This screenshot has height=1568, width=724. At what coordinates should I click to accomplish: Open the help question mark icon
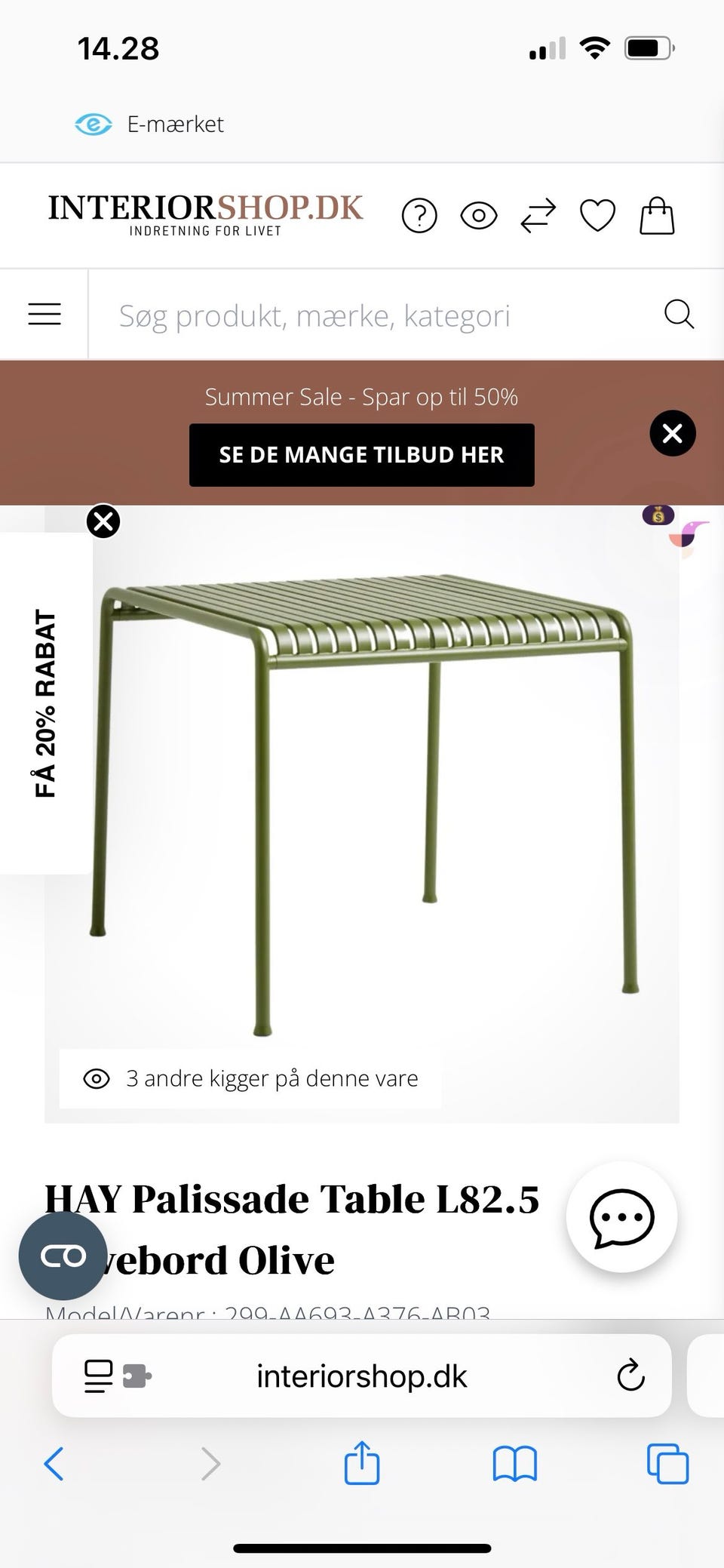point(419,215)
